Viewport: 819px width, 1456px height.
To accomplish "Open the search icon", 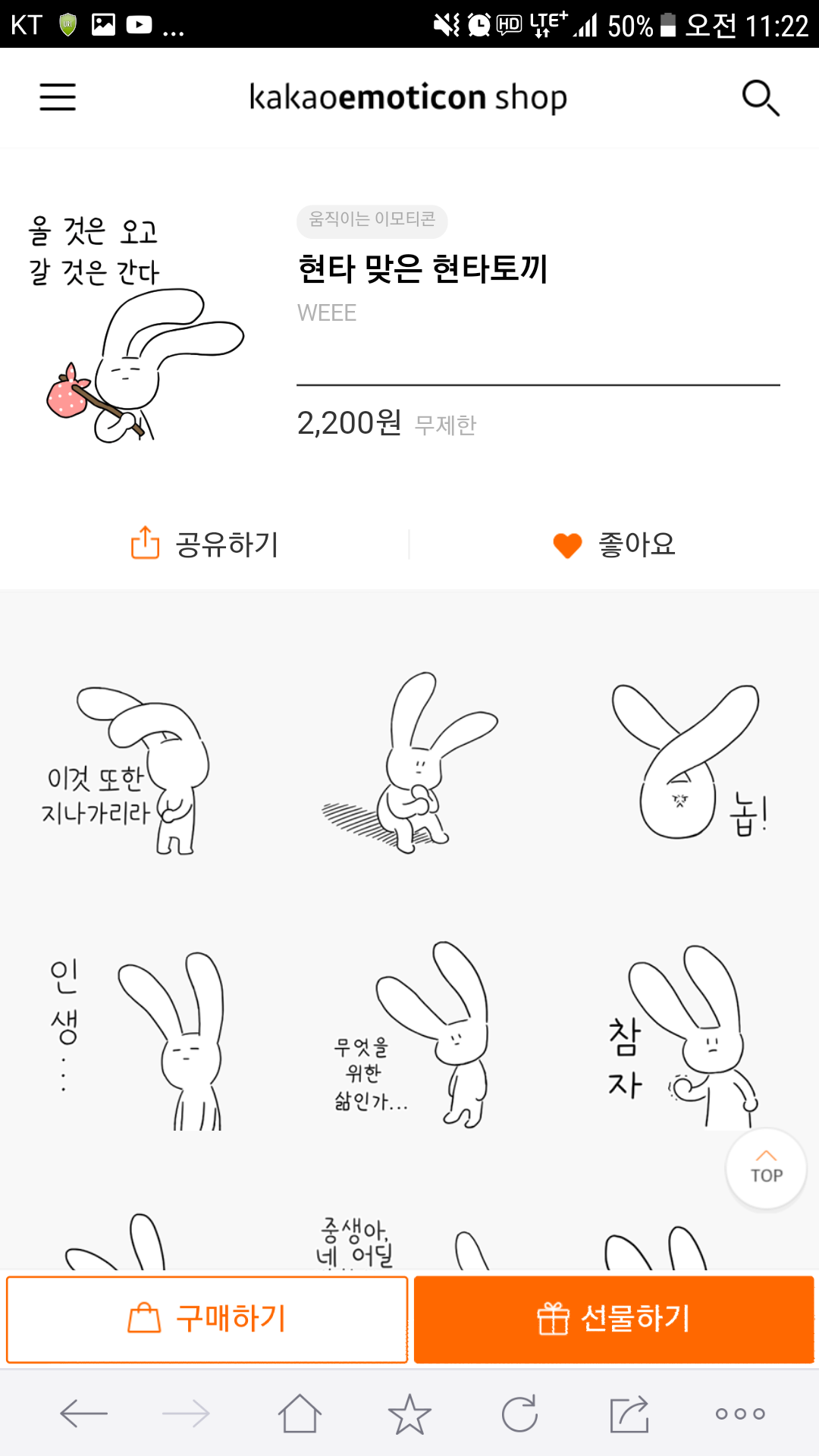I will tap(760, 98).
